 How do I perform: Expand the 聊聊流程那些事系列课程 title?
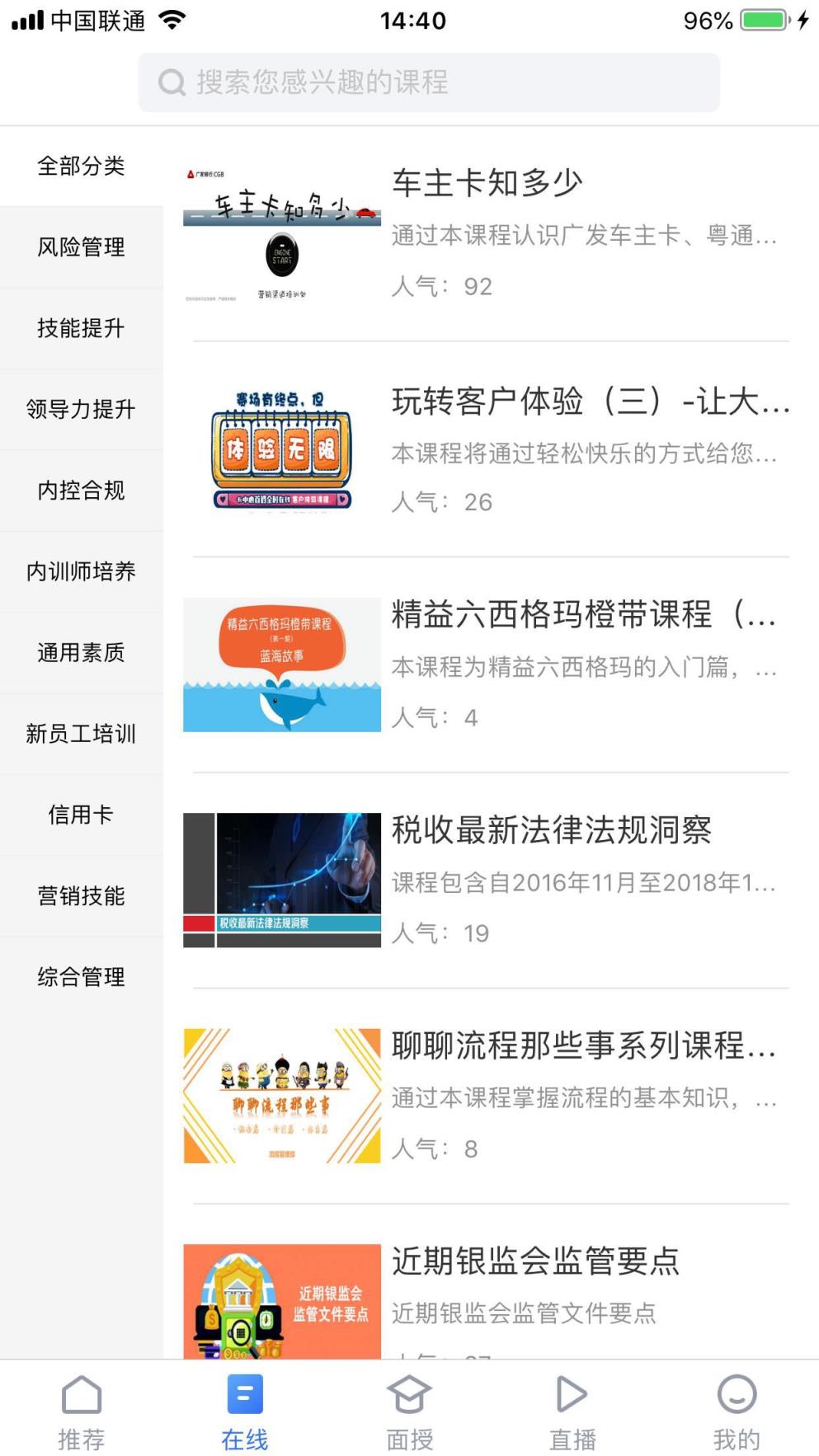(586, 1048)
